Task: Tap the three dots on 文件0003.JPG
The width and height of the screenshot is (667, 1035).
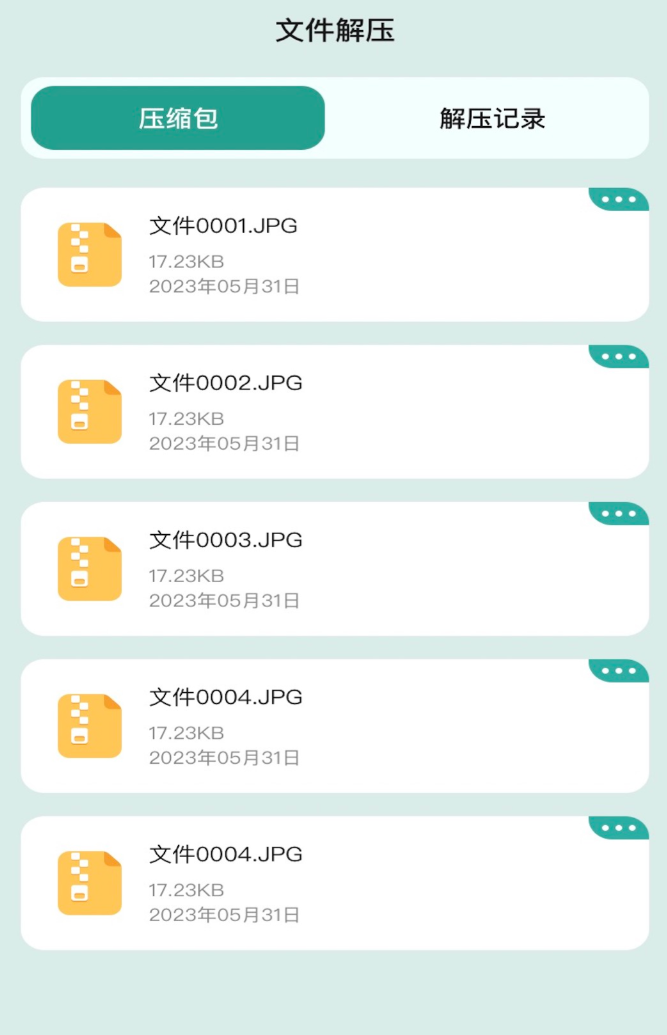Action: pyautogui.click(x=619, y=514)
